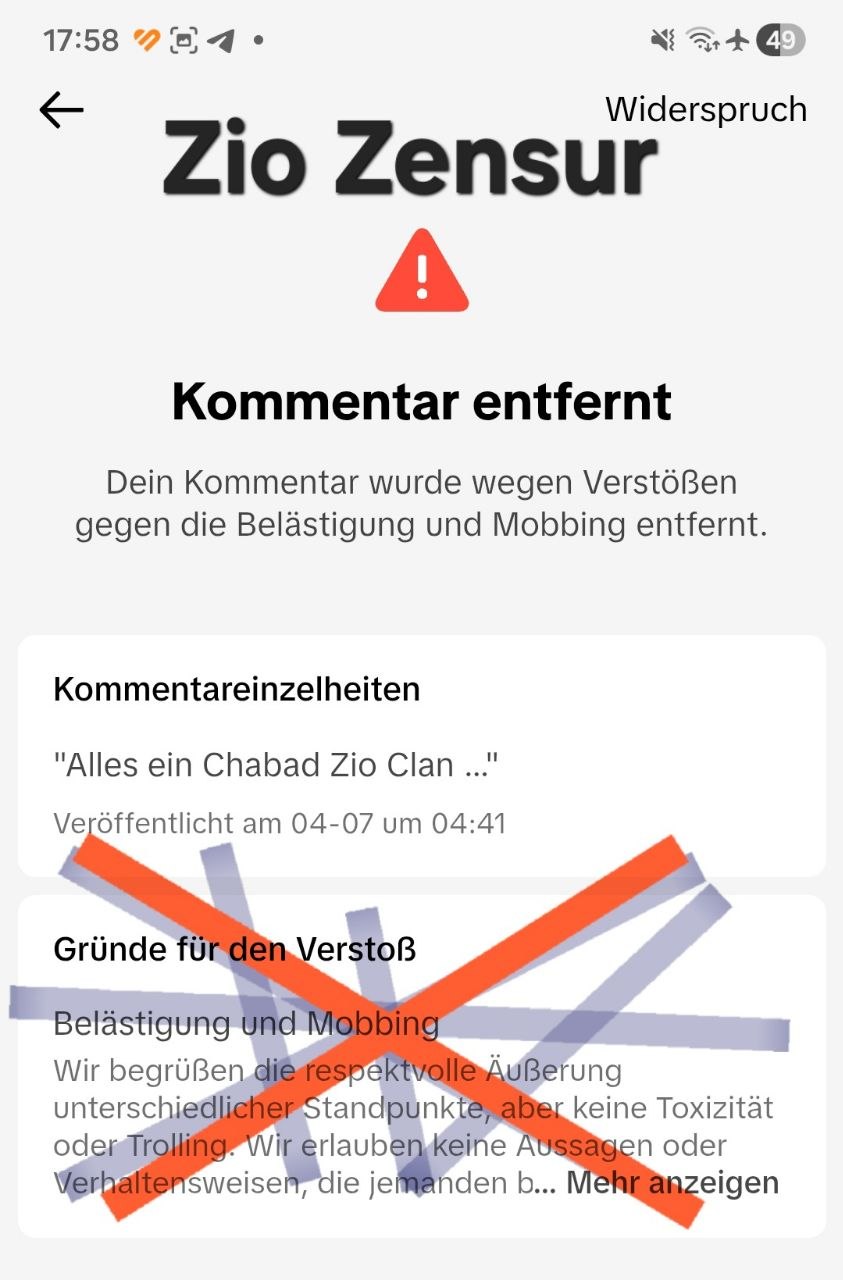Go back using the arrow icon
The height and width of the screenshot is (1280, 843).
pyautogui.click(x=61, y=110)
